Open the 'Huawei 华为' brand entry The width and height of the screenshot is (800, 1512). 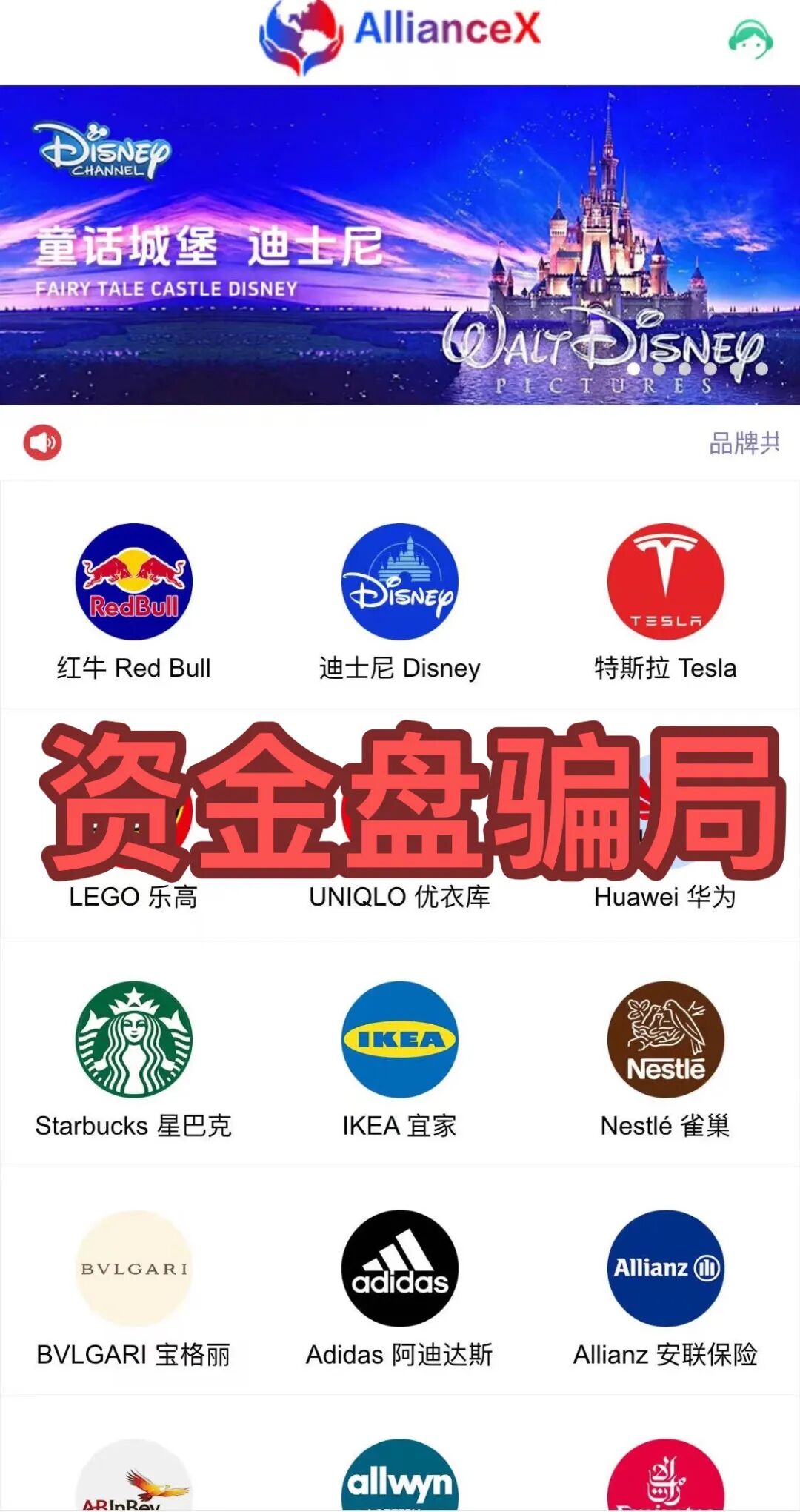tap(665, 900)
